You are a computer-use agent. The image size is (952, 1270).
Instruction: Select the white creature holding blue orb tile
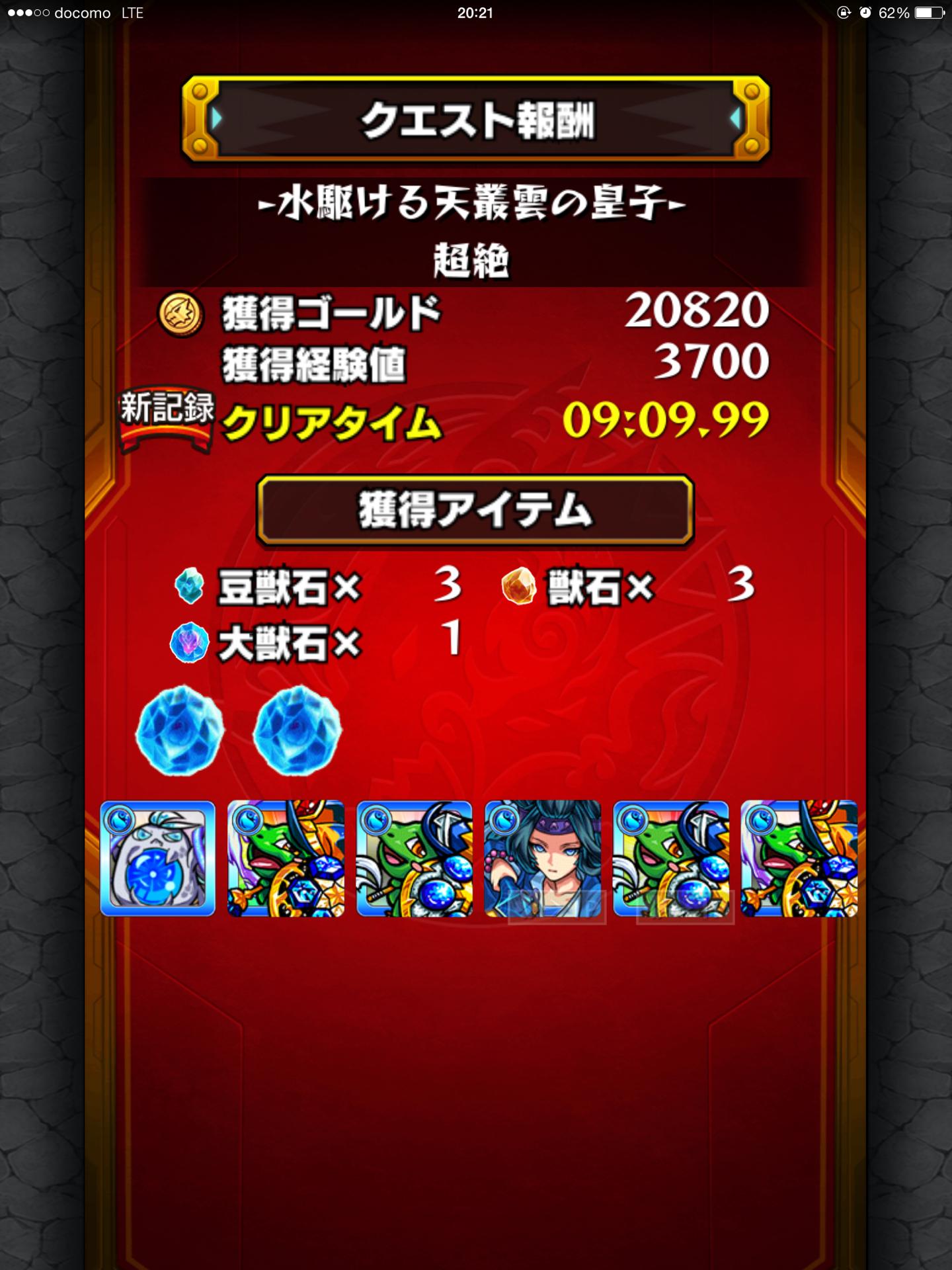157,858
